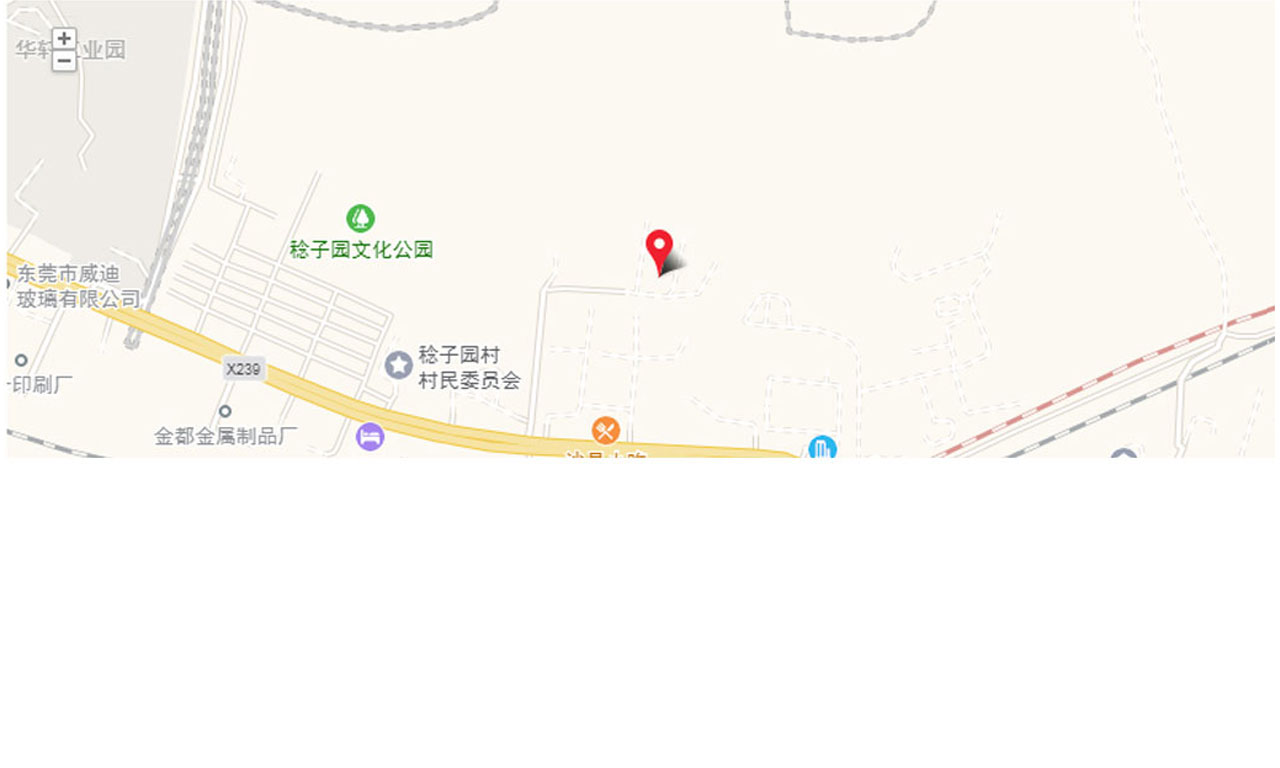Select 稔子园文化公园 park marker

click(360, 218)
